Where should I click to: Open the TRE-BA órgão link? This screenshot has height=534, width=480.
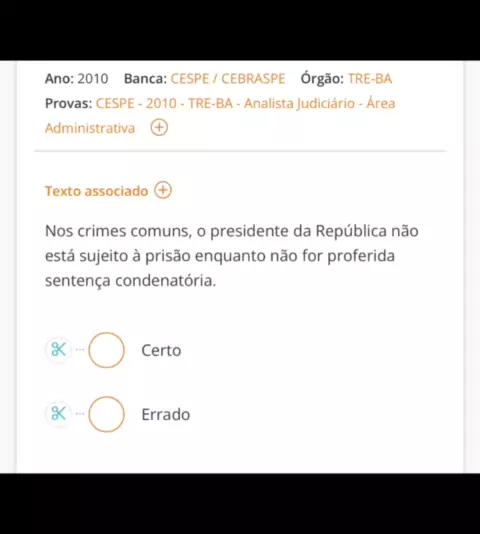coord(370,79)
